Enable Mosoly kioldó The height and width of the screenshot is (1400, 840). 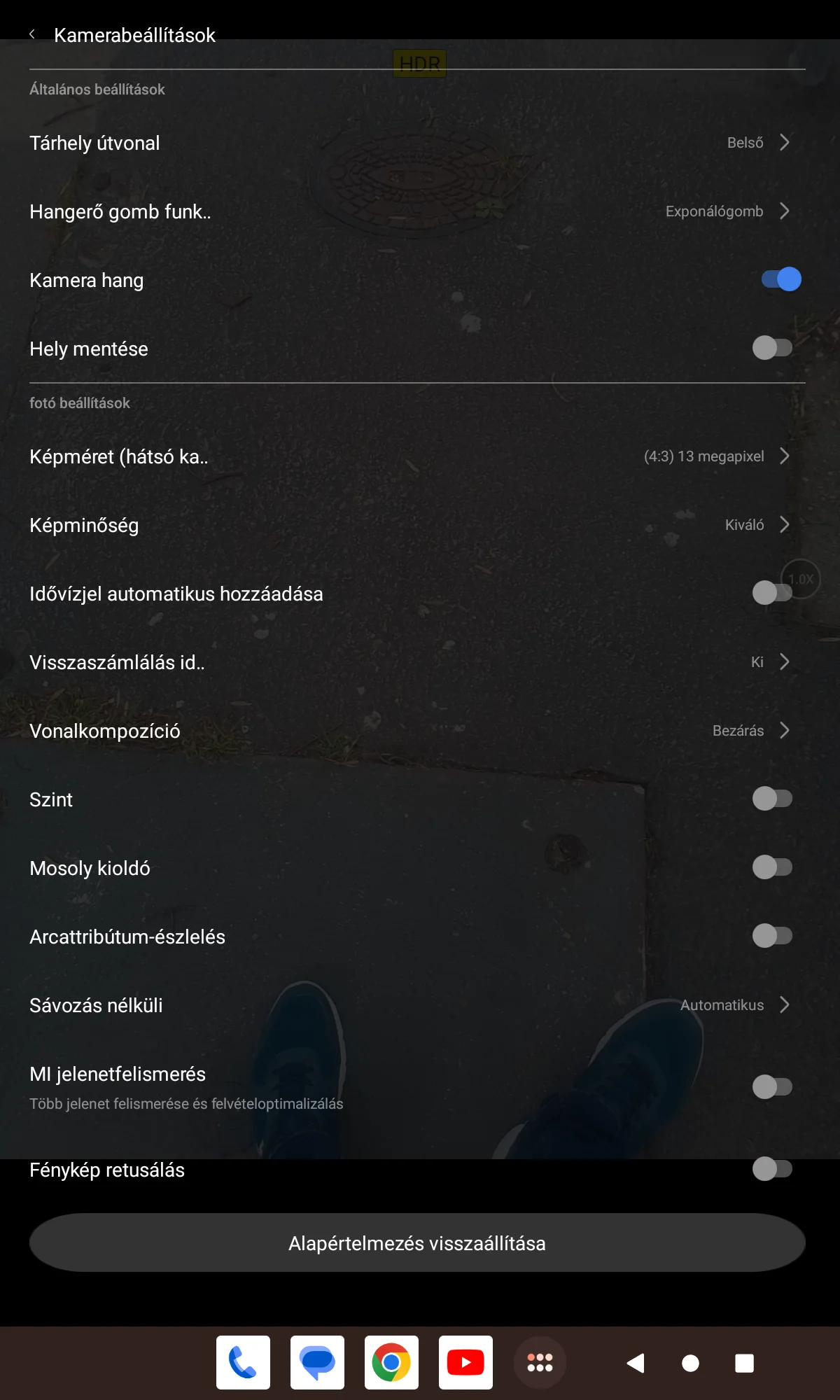[772, 867]
